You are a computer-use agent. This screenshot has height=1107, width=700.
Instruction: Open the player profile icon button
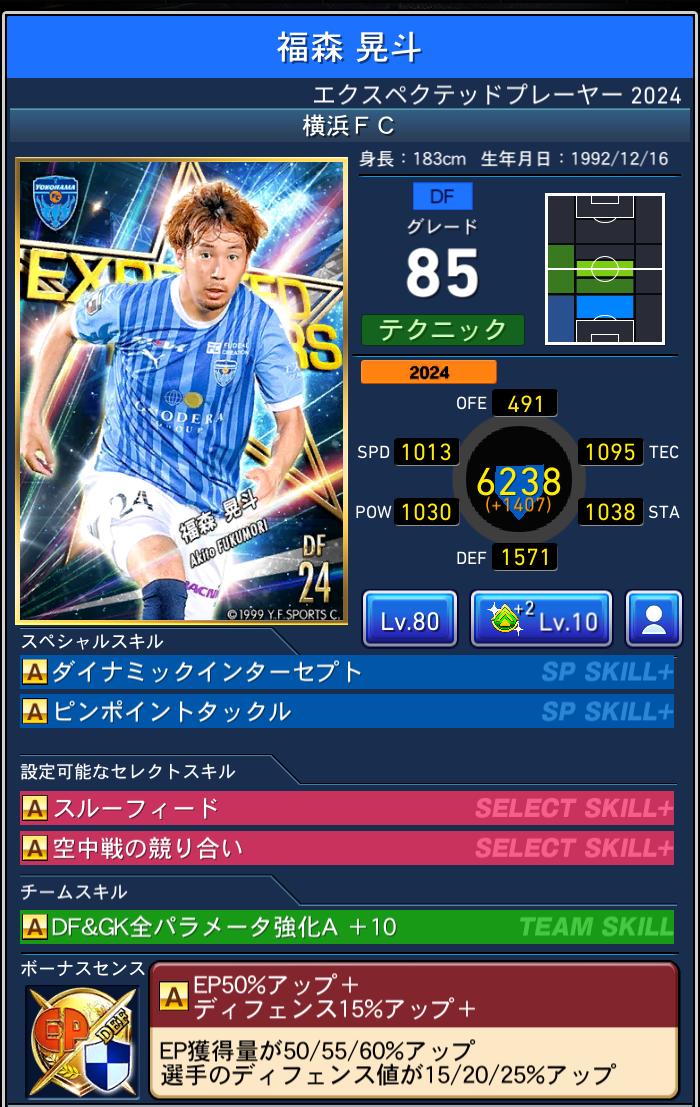(653, 620)
